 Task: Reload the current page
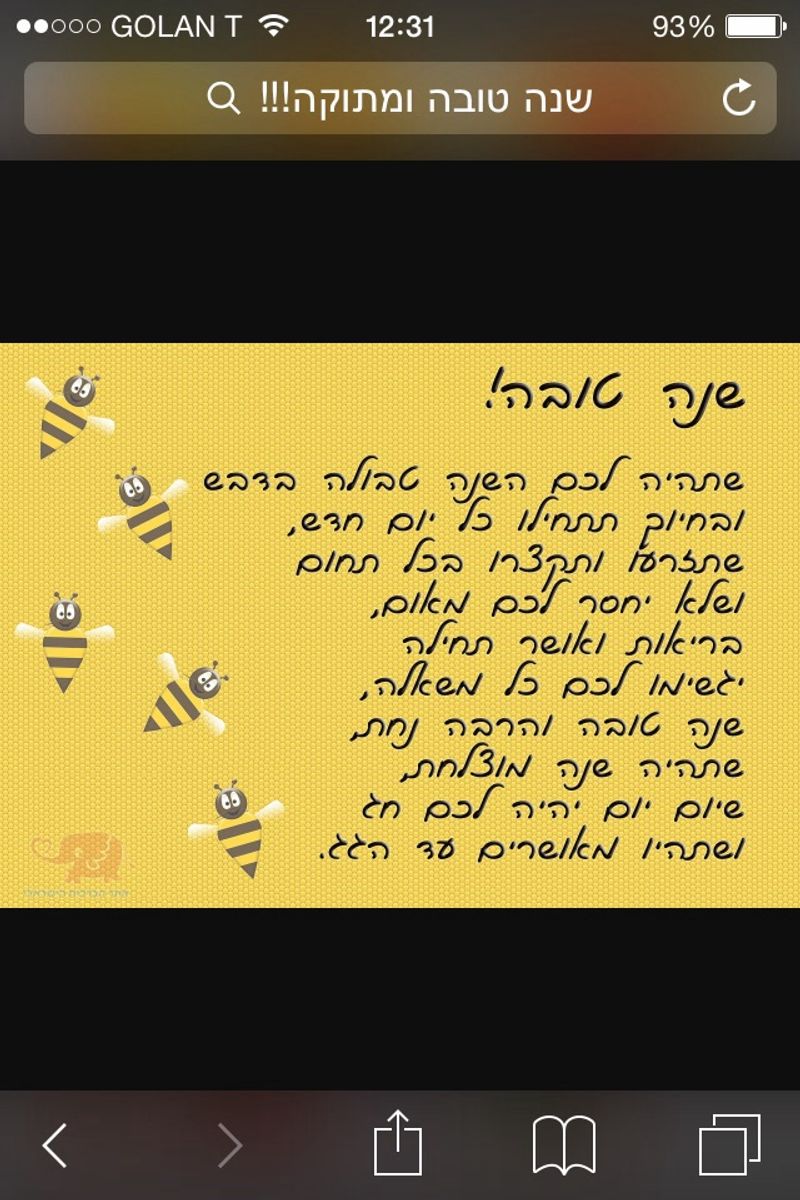coord(738,98)
